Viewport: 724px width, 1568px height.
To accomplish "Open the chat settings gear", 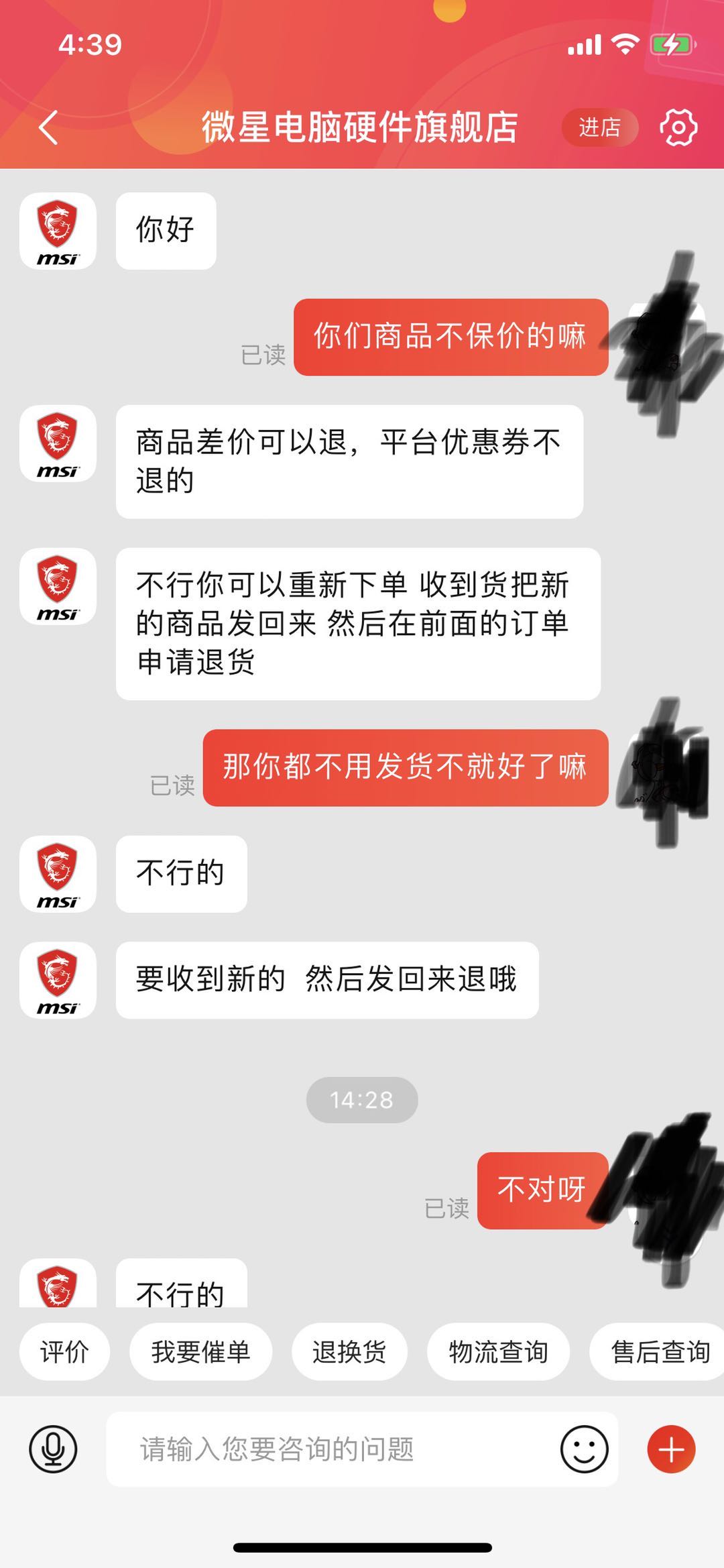I will (x=678, y=127).
